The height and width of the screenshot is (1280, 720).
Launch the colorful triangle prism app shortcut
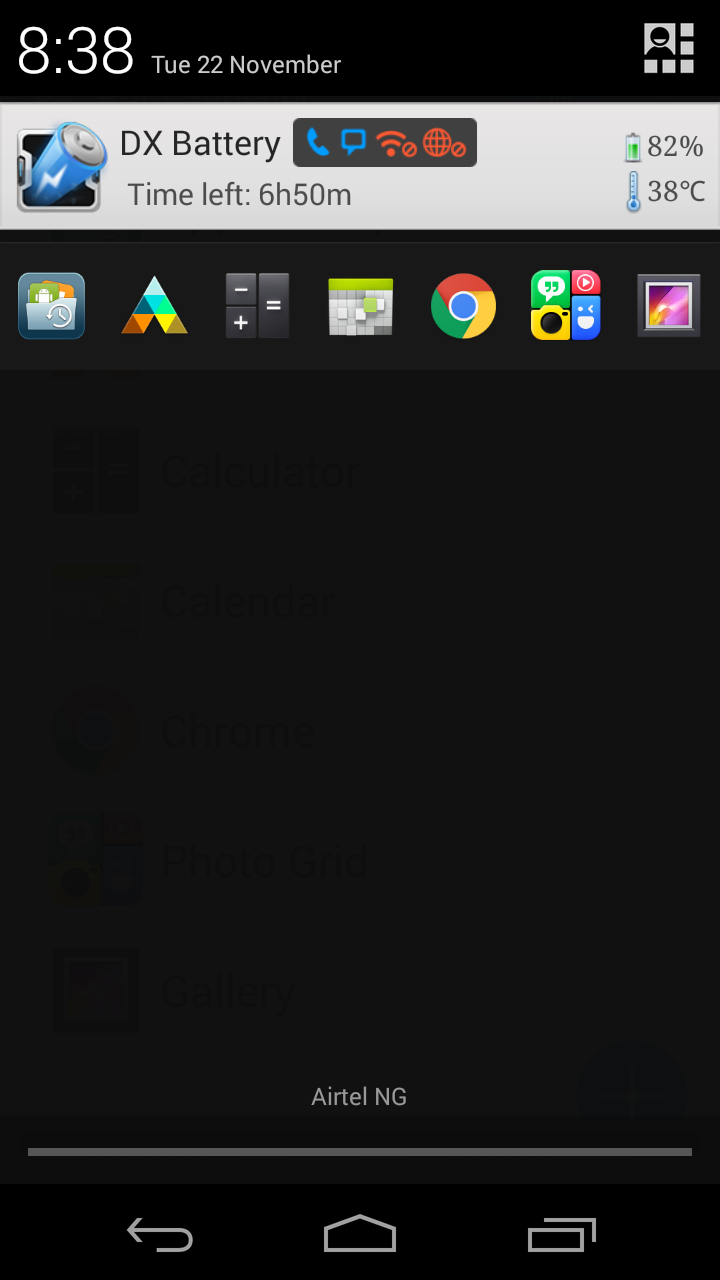coord(154,306)
